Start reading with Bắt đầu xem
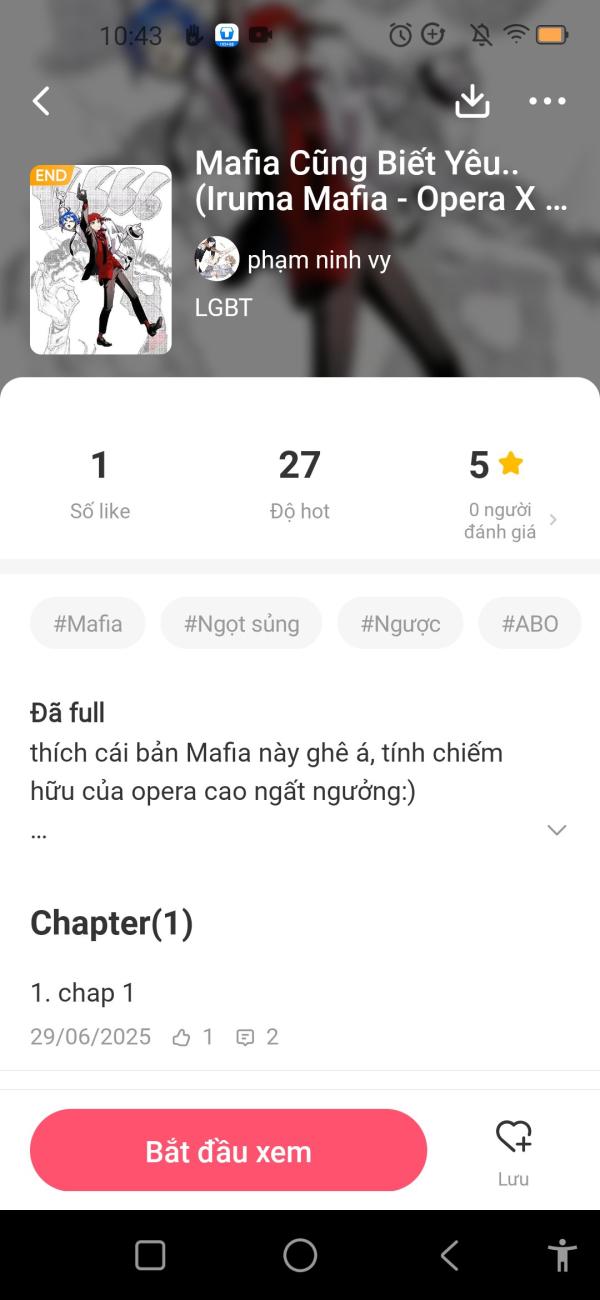600x1300 pixels. click(228, 1150)
